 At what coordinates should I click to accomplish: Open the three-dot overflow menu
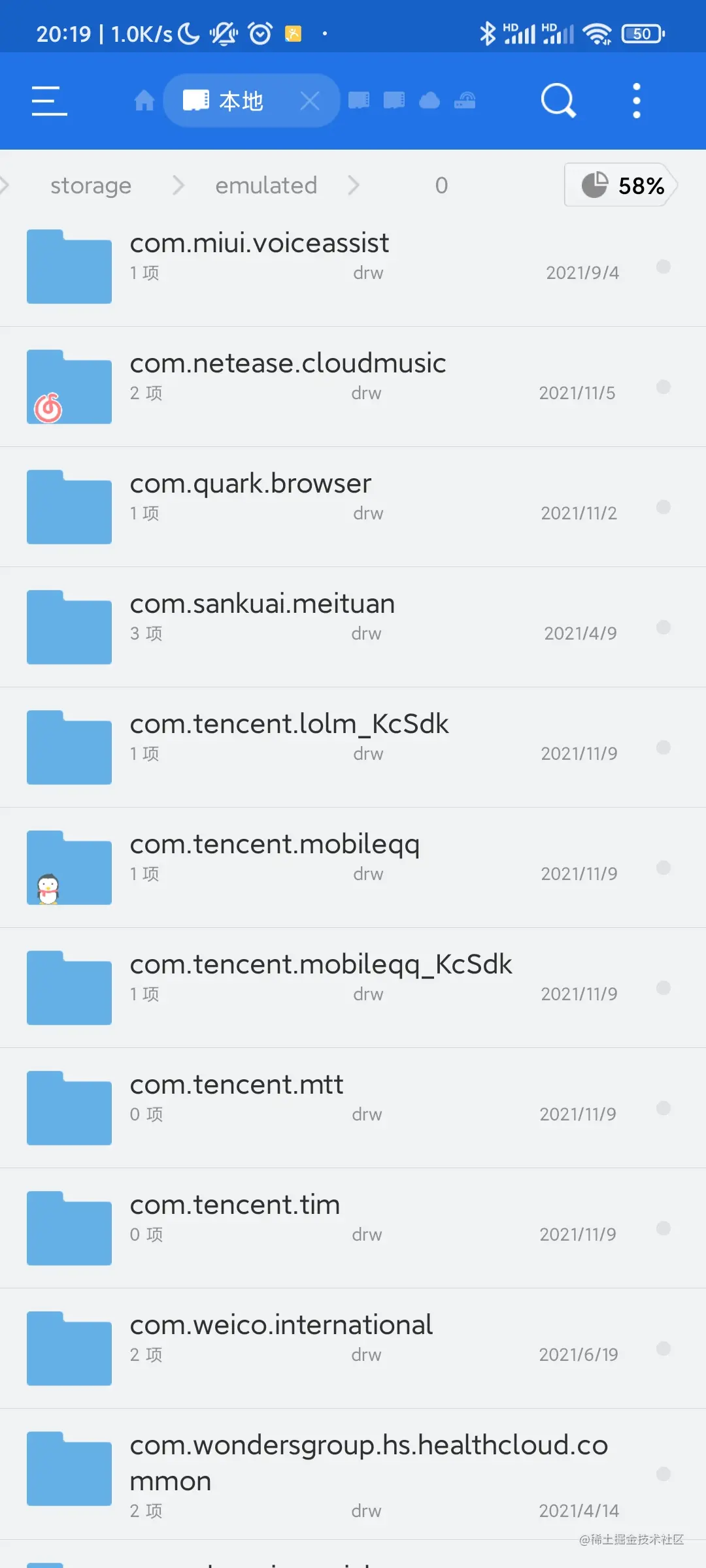(x=637, y=101)
